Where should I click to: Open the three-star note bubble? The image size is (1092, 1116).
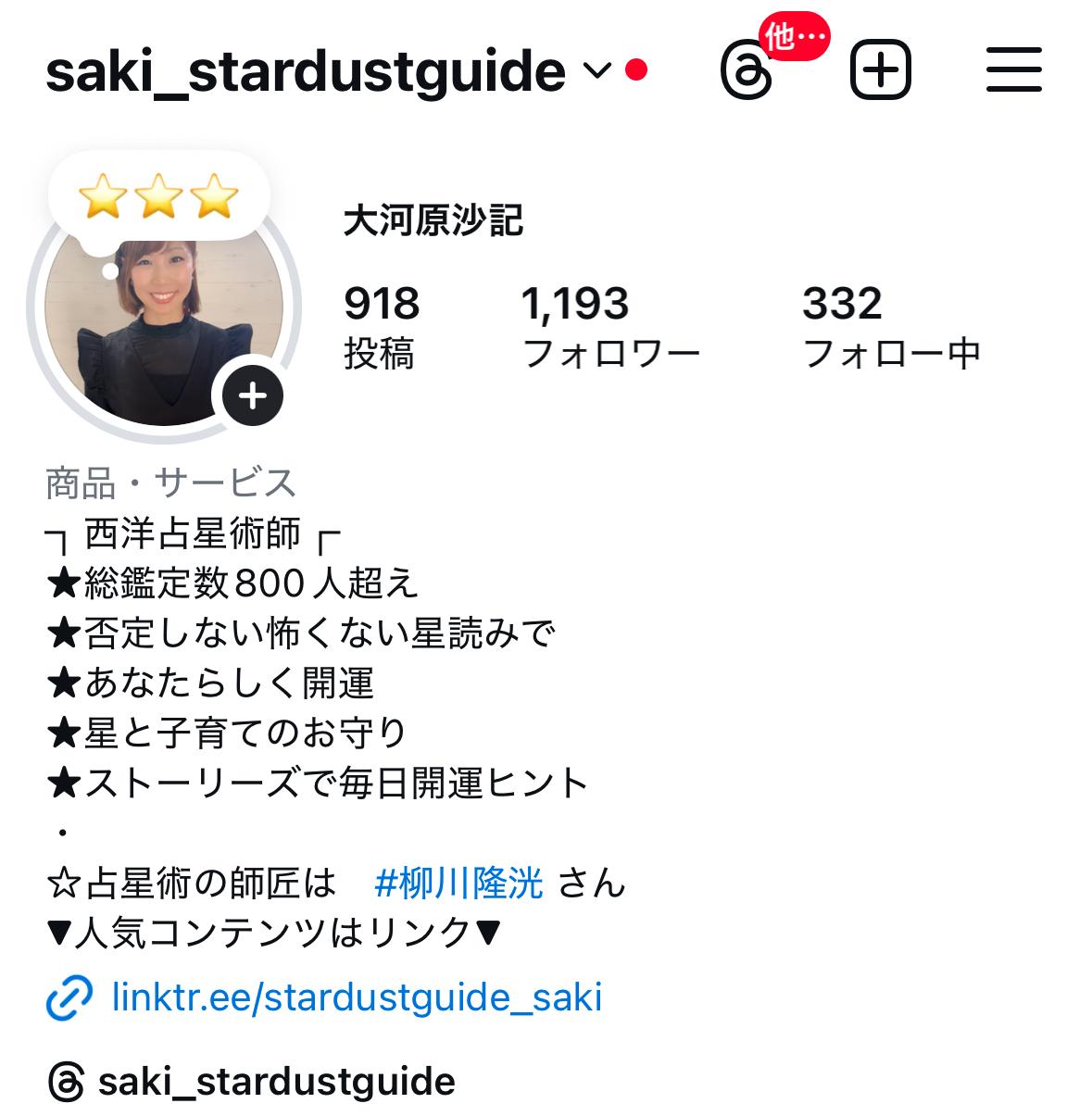(158, 197)
